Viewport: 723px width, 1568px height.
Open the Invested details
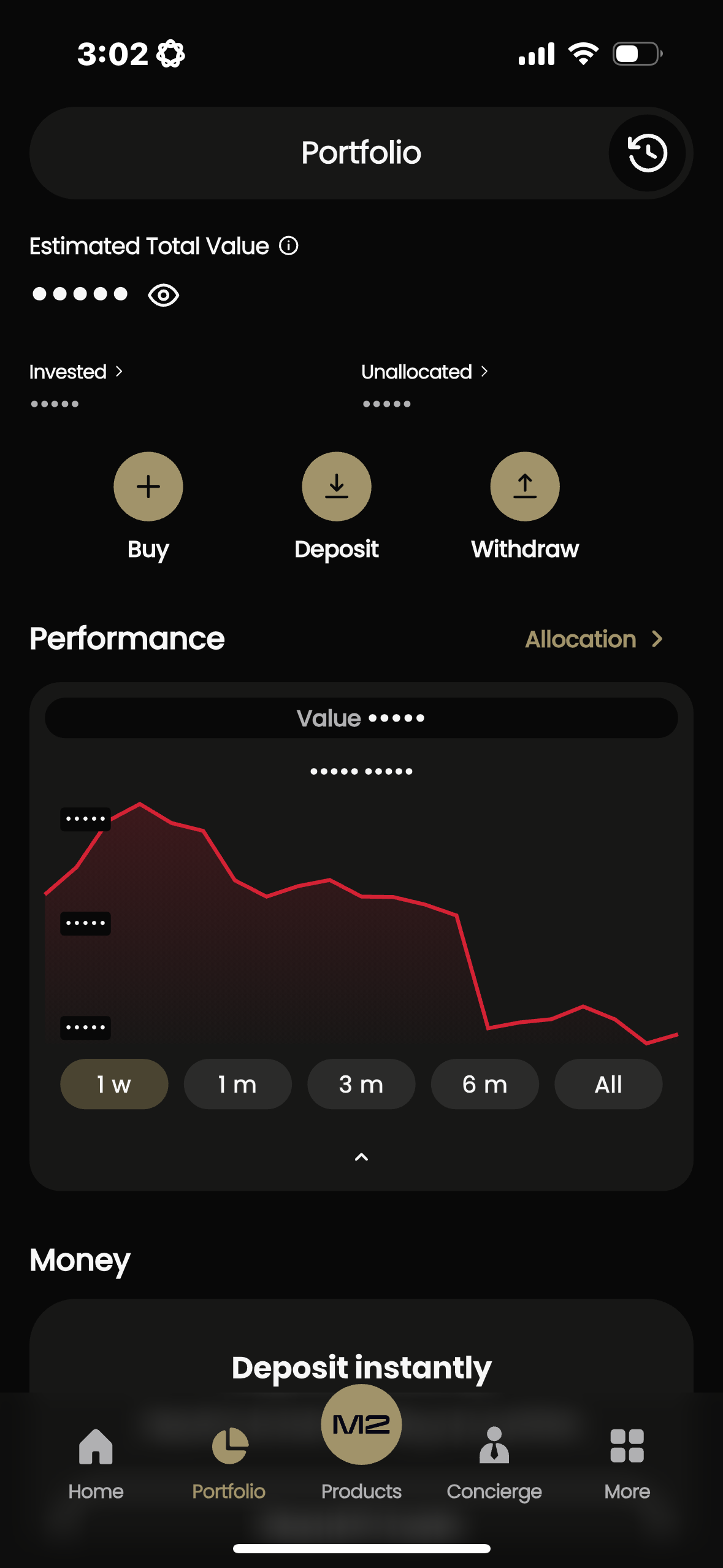pyautogui.click(x=76, y=372)
